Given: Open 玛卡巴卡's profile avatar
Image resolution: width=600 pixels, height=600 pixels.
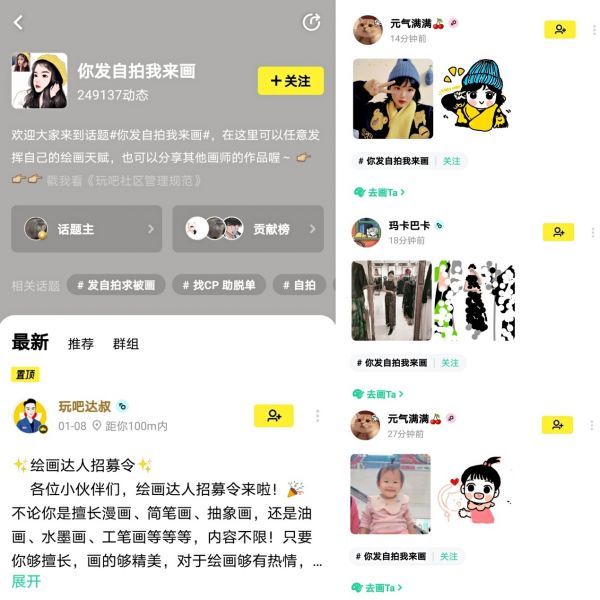Looking at the screenshot, I should click(366, 232).
